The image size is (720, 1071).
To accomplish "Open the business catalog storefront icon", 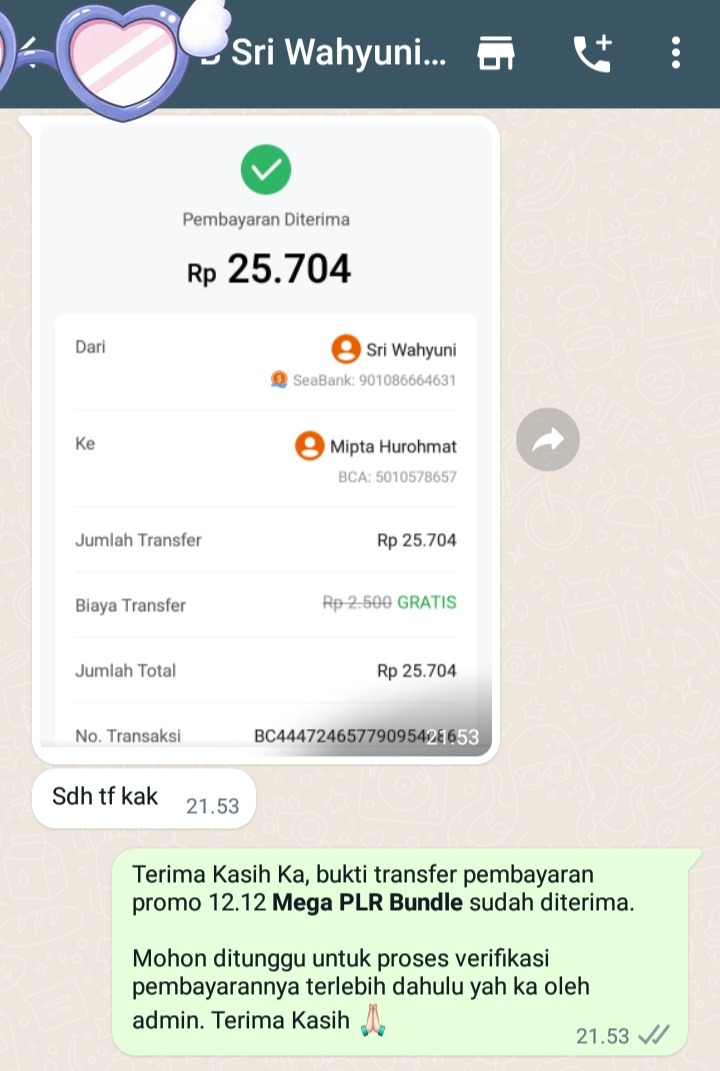I will coord(496,53).
